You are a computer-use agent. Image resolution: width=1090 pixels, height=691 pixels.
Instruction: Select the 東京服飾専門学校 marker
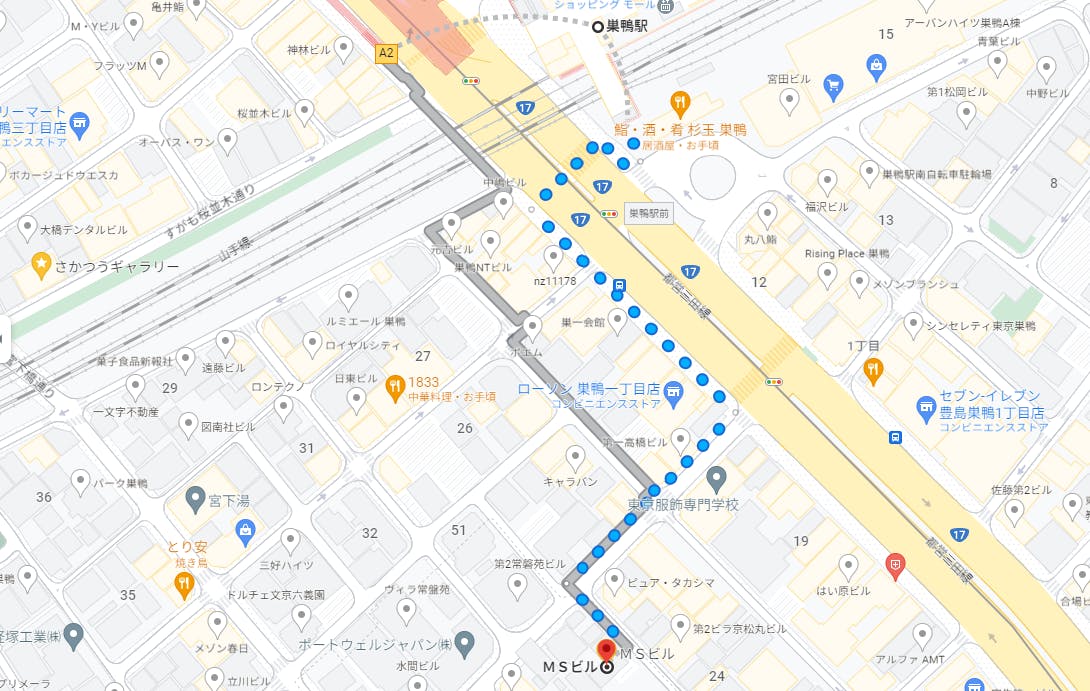(716, 479)
